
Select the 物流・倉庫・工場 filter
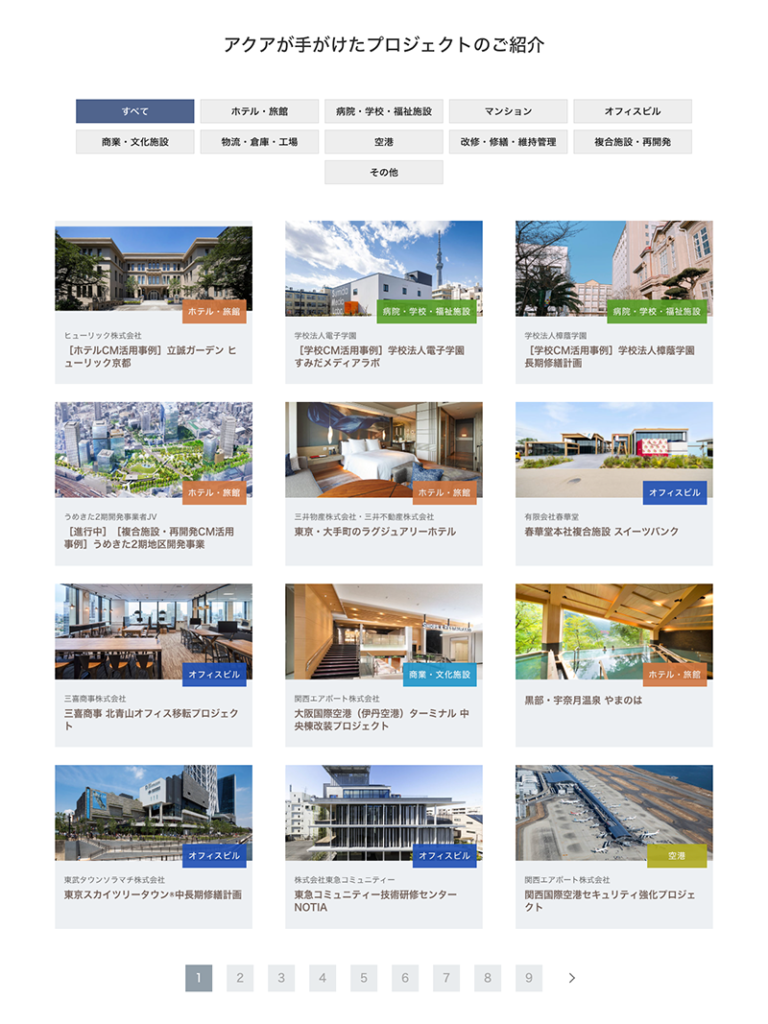click(259, 142)
